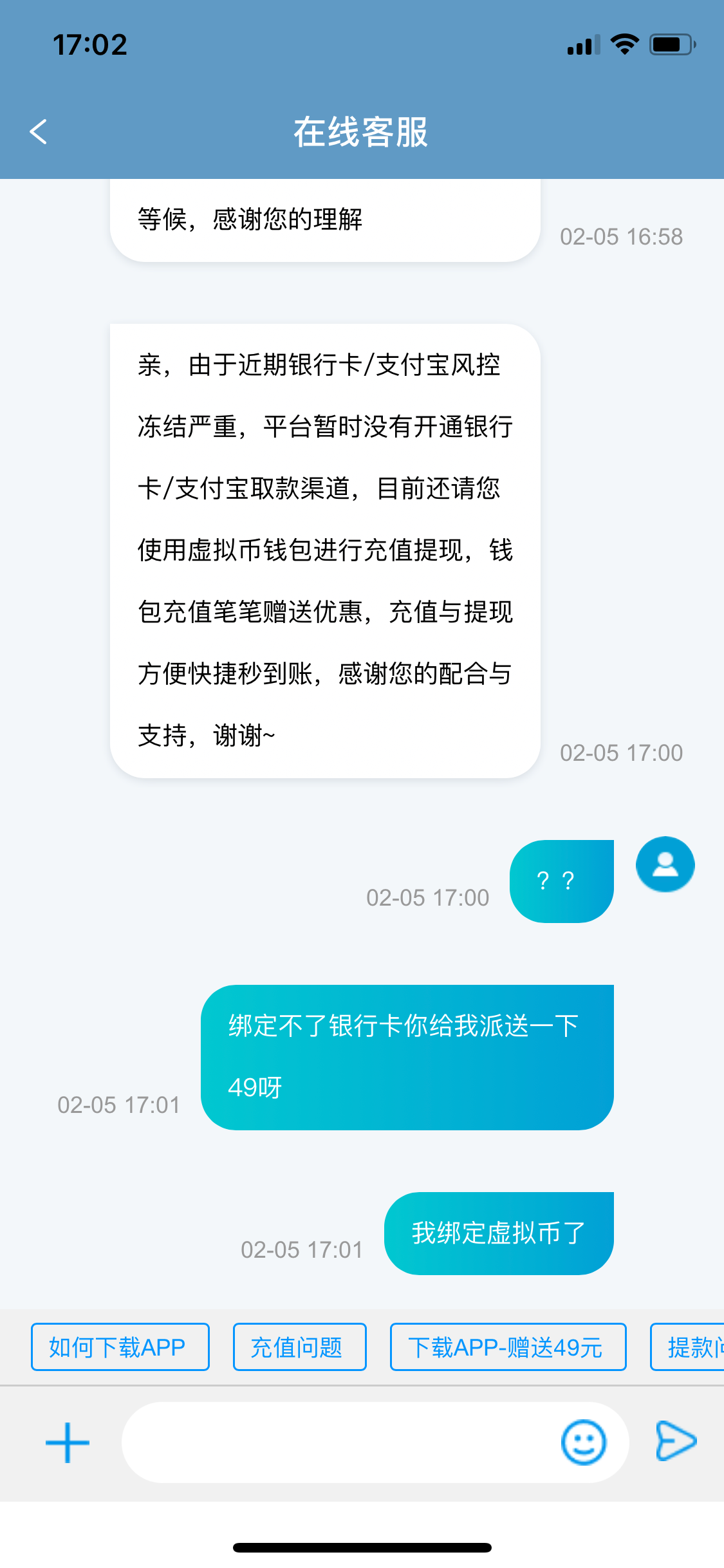Select the 如何下载APP quick reply

(120, 1347)
